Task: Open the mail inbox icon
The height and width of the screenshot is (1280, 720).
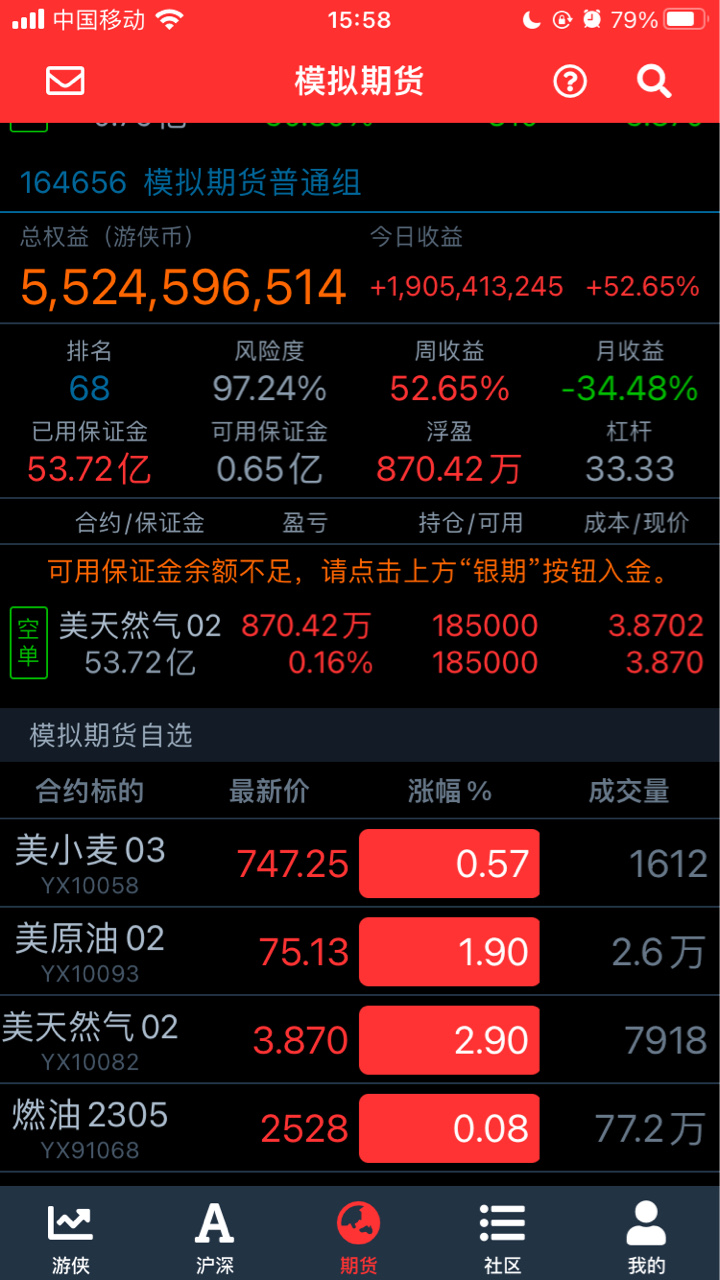Action: 66,81
